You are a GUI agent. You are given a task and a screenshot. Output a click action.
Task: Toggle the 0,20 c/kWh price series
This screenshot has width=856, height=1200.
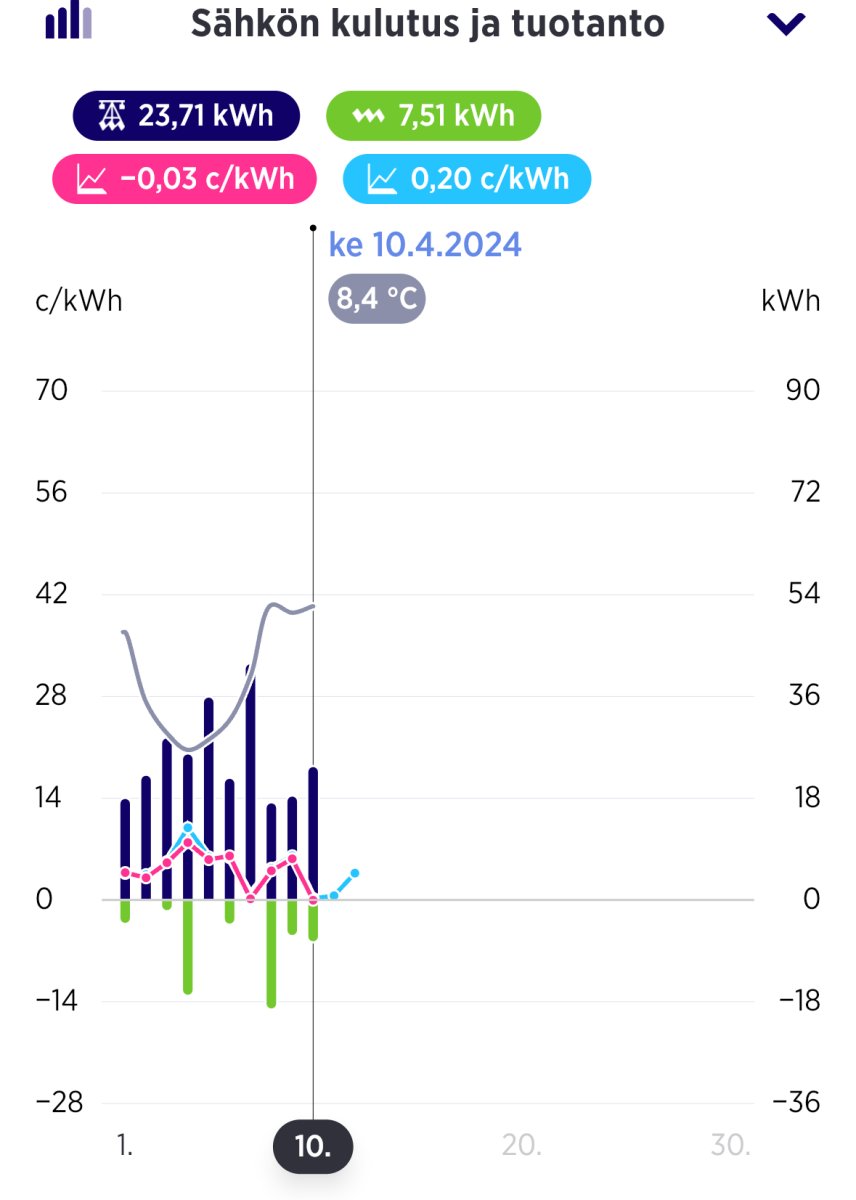pos(467,179)
